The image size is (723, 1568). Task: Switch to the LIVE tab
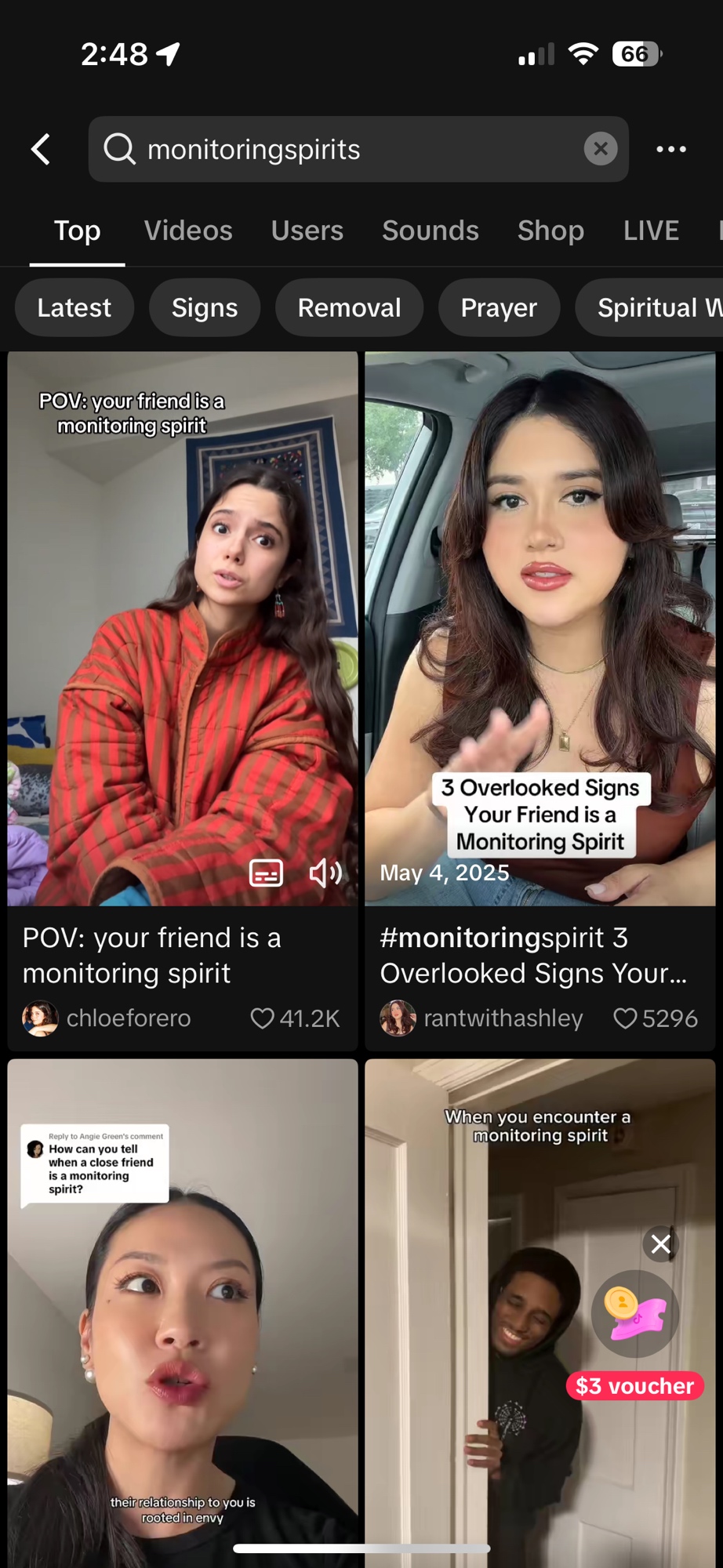pyautogui.click(x=651, y=230)
